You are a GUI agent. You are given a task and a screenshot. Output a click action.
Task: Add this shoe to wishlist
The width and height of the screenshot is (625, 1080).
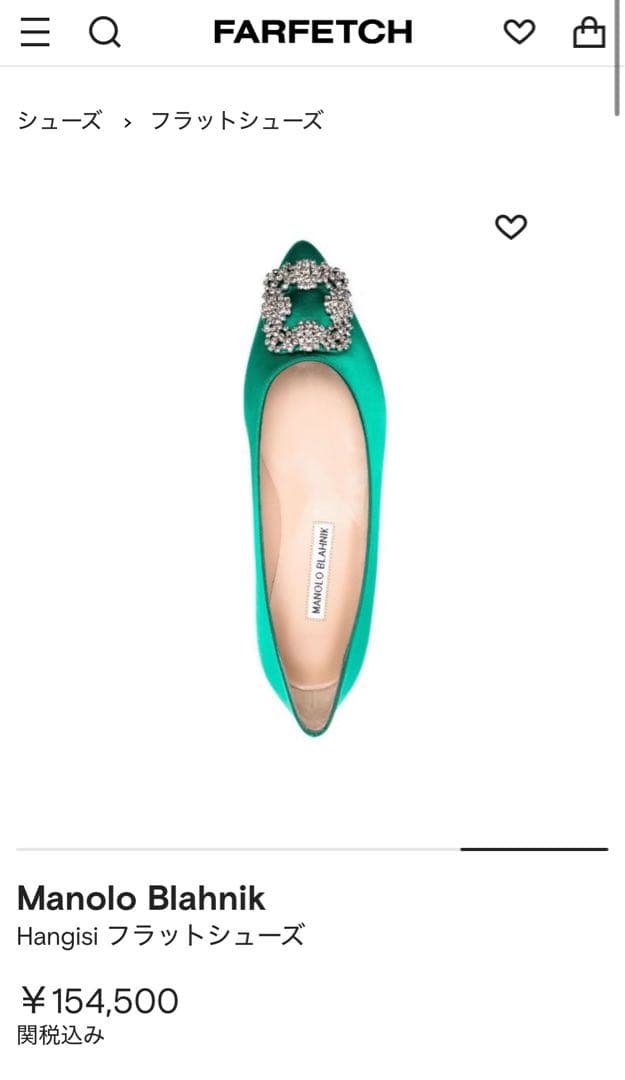510,227
